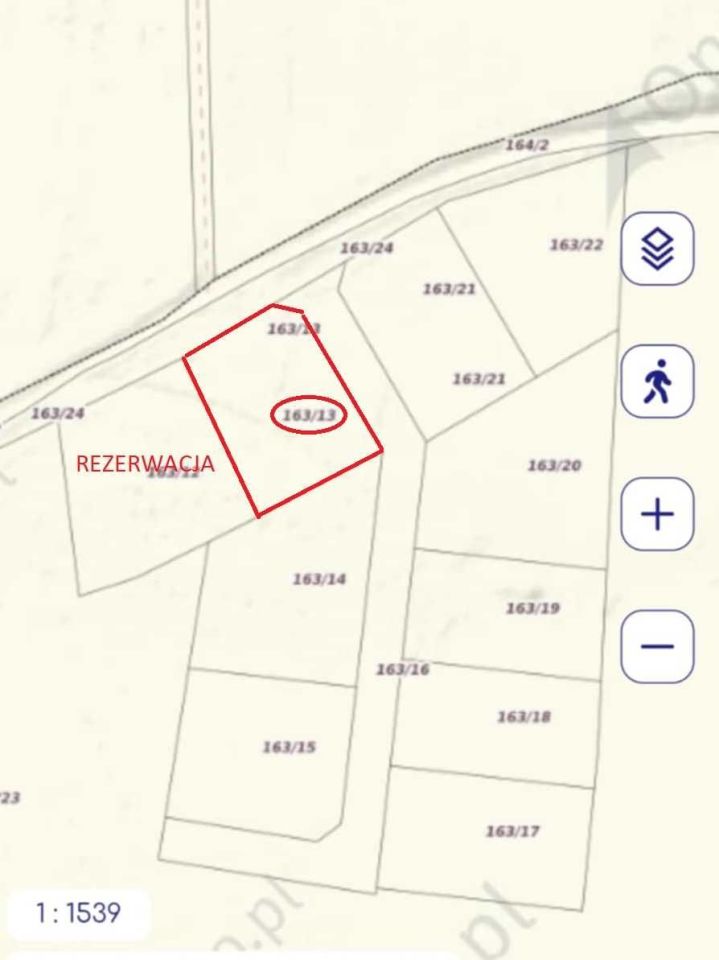Zoom out with the minus button
The height and width of the screenshot is (960, 719).
[657, 646]
